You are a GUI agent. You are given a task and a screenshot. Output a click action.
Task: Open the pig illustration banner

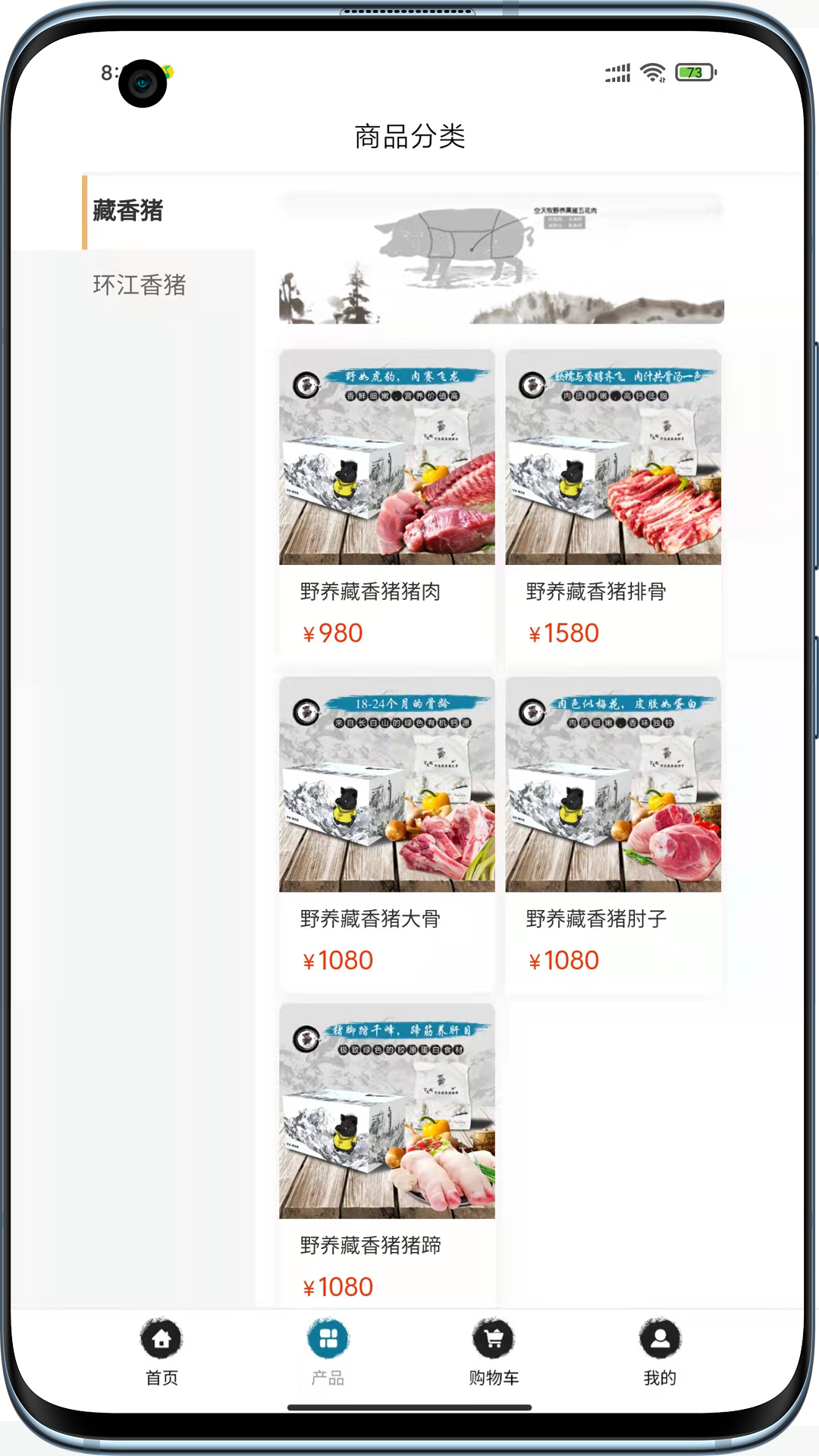[x=501, y=259]
